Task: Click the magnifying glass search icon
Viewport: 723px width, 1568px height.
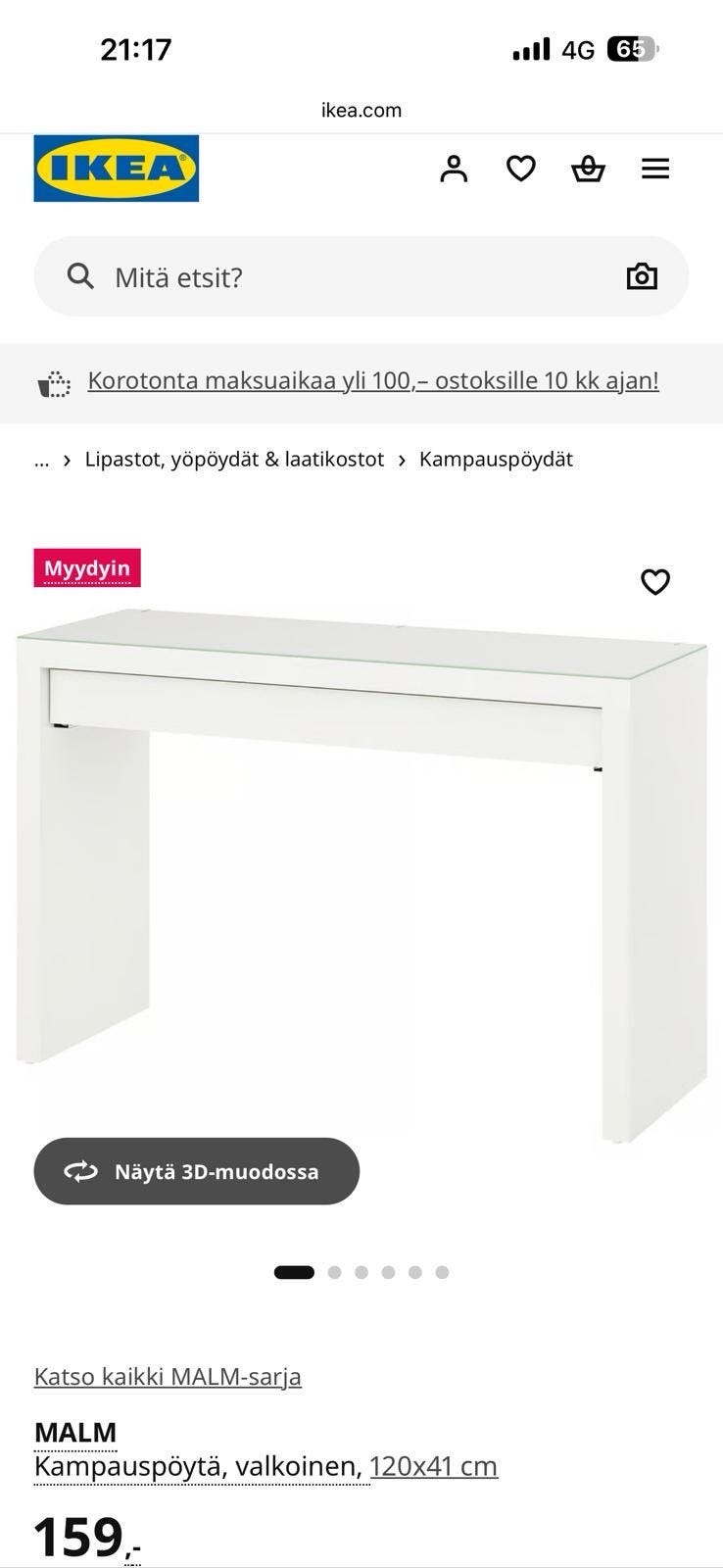Action: 81,276
